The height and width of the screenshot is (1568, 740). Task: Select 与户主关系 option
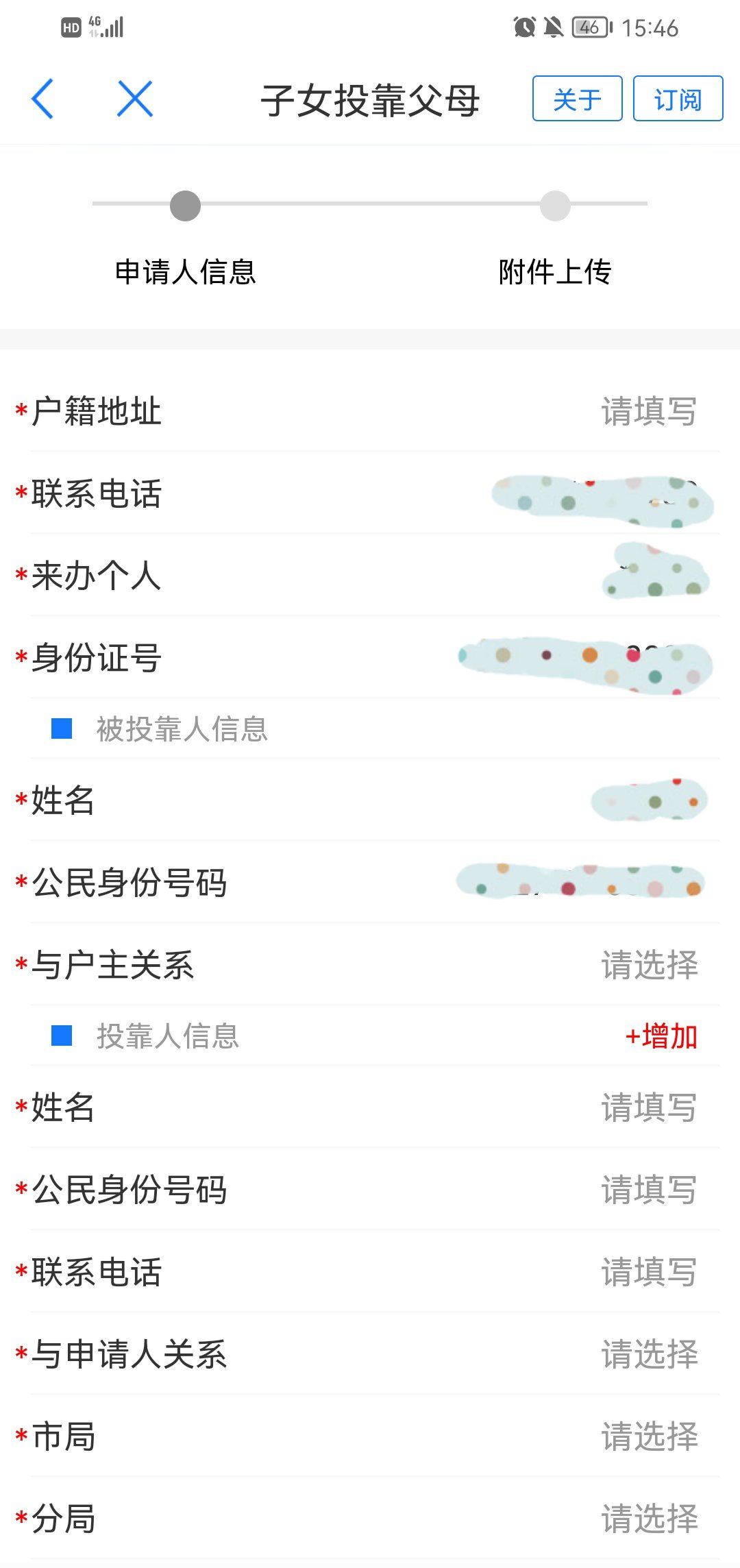point(649,965)
